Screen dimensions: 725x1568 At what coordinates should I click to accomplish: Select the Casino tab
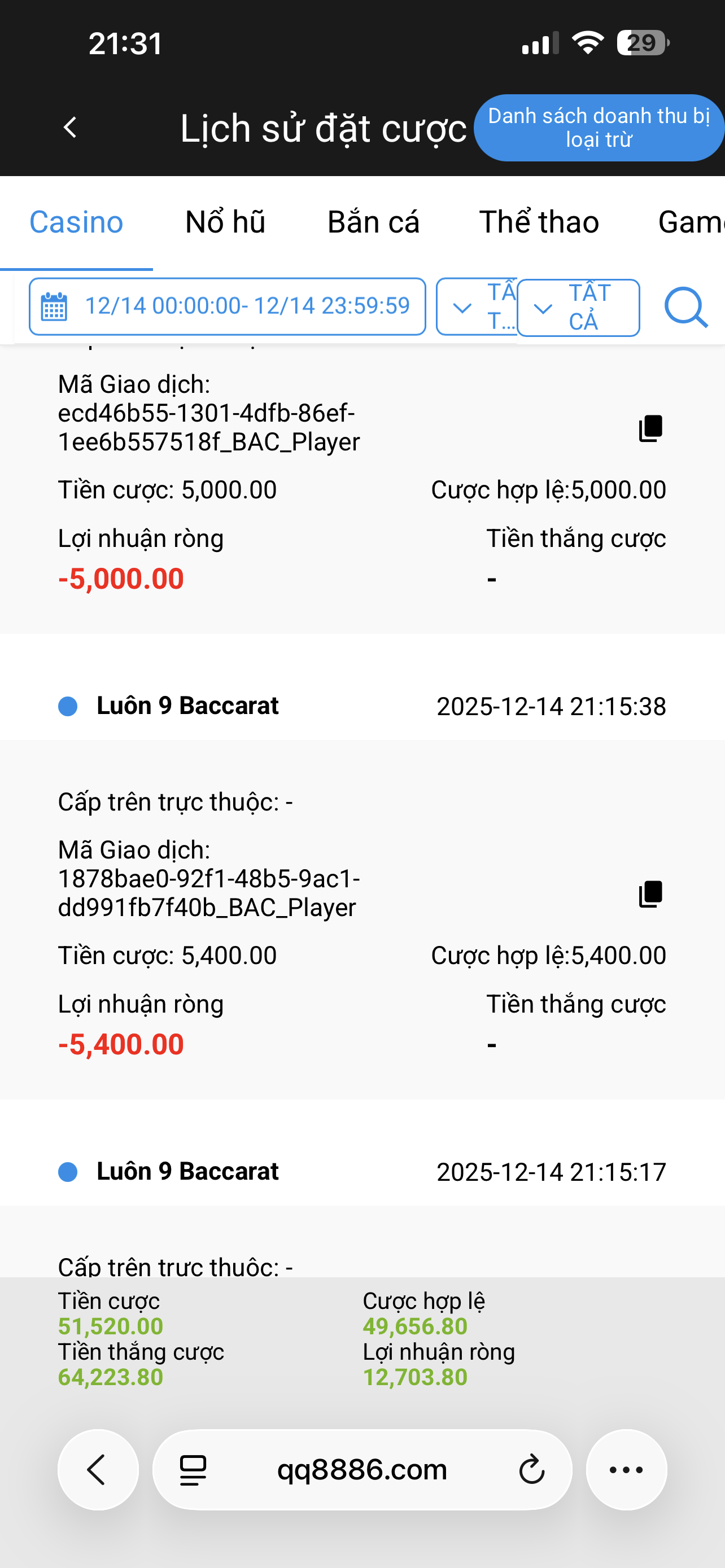76,222
